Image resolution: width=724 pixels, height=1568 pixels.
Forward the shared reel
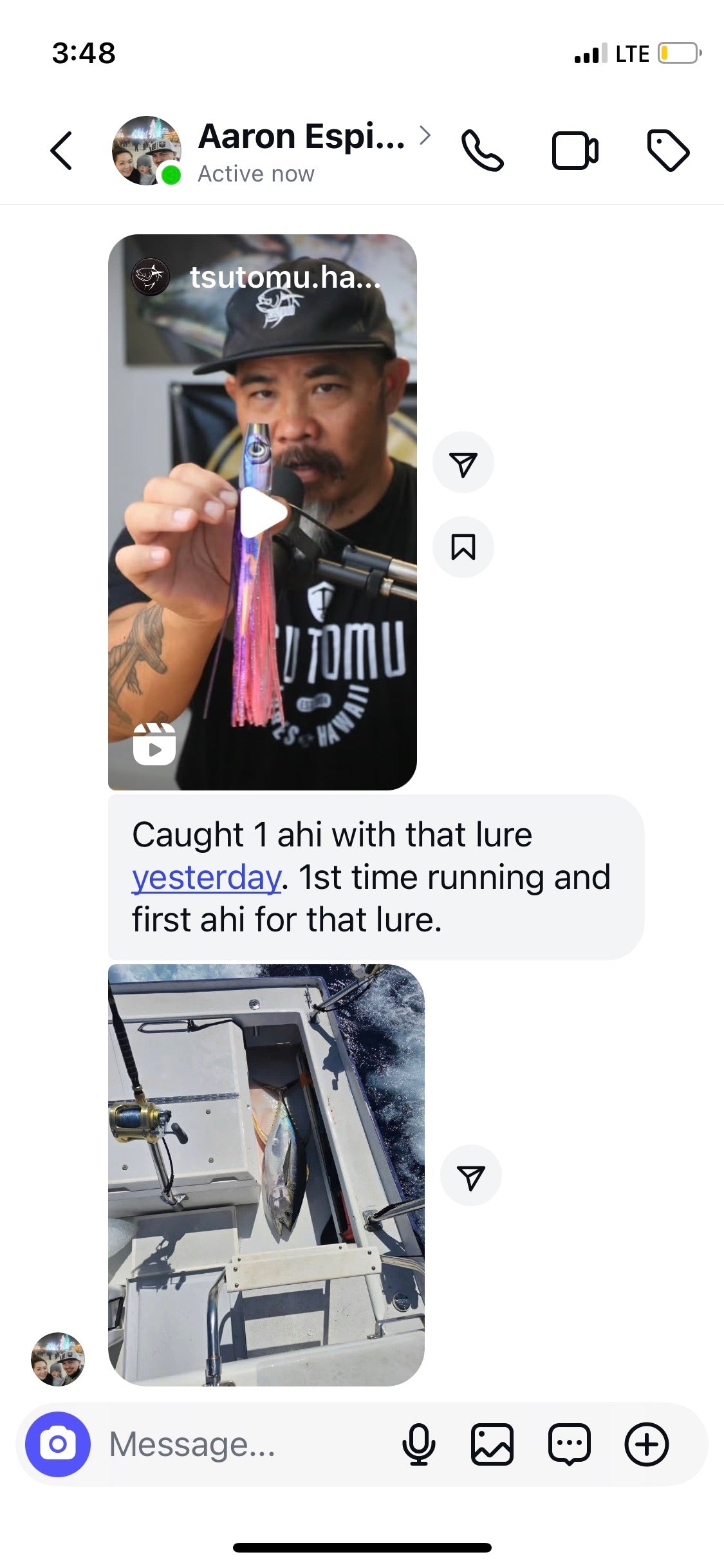pyautogui.click(x=463, y=463)
